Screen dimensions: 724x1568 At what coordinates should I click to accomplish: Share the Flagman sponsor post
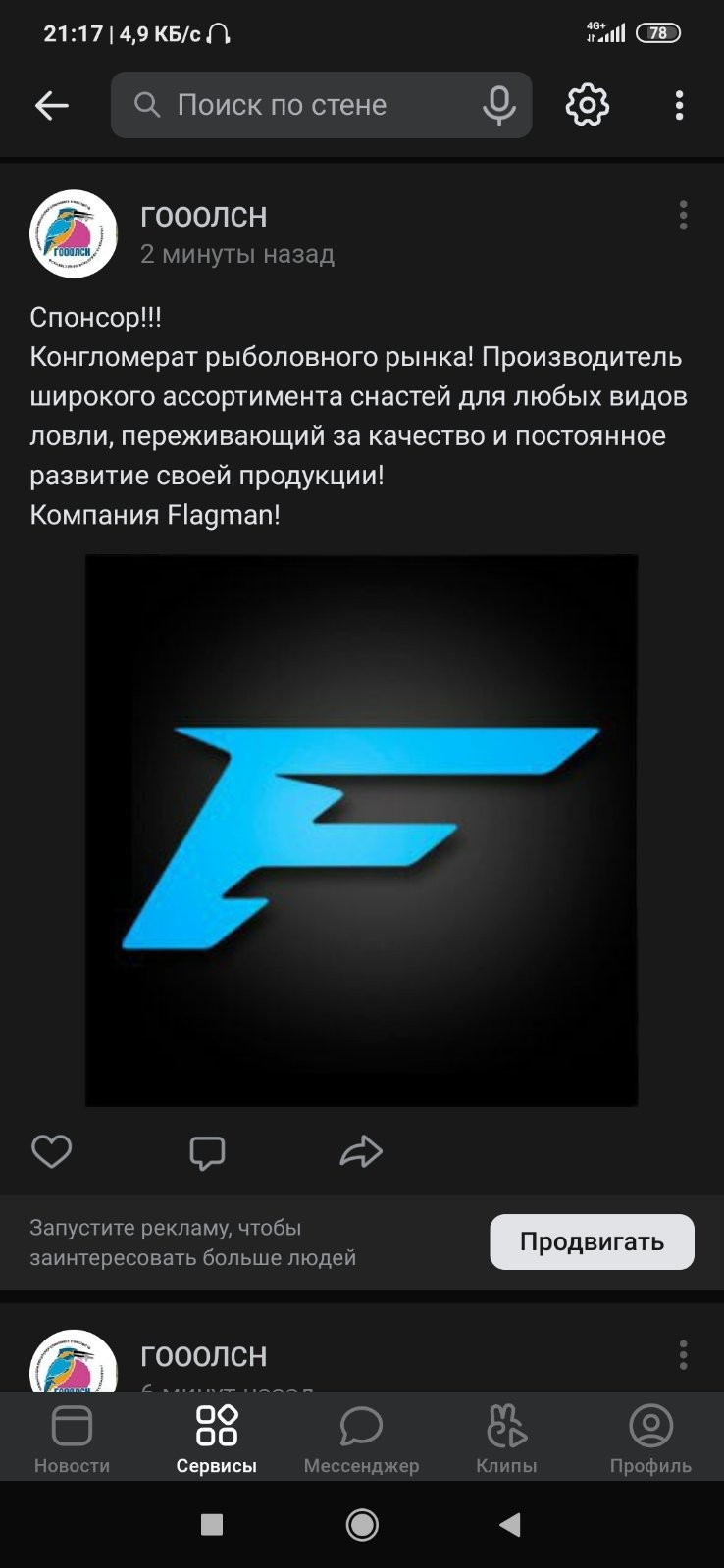pos(361,1151)
